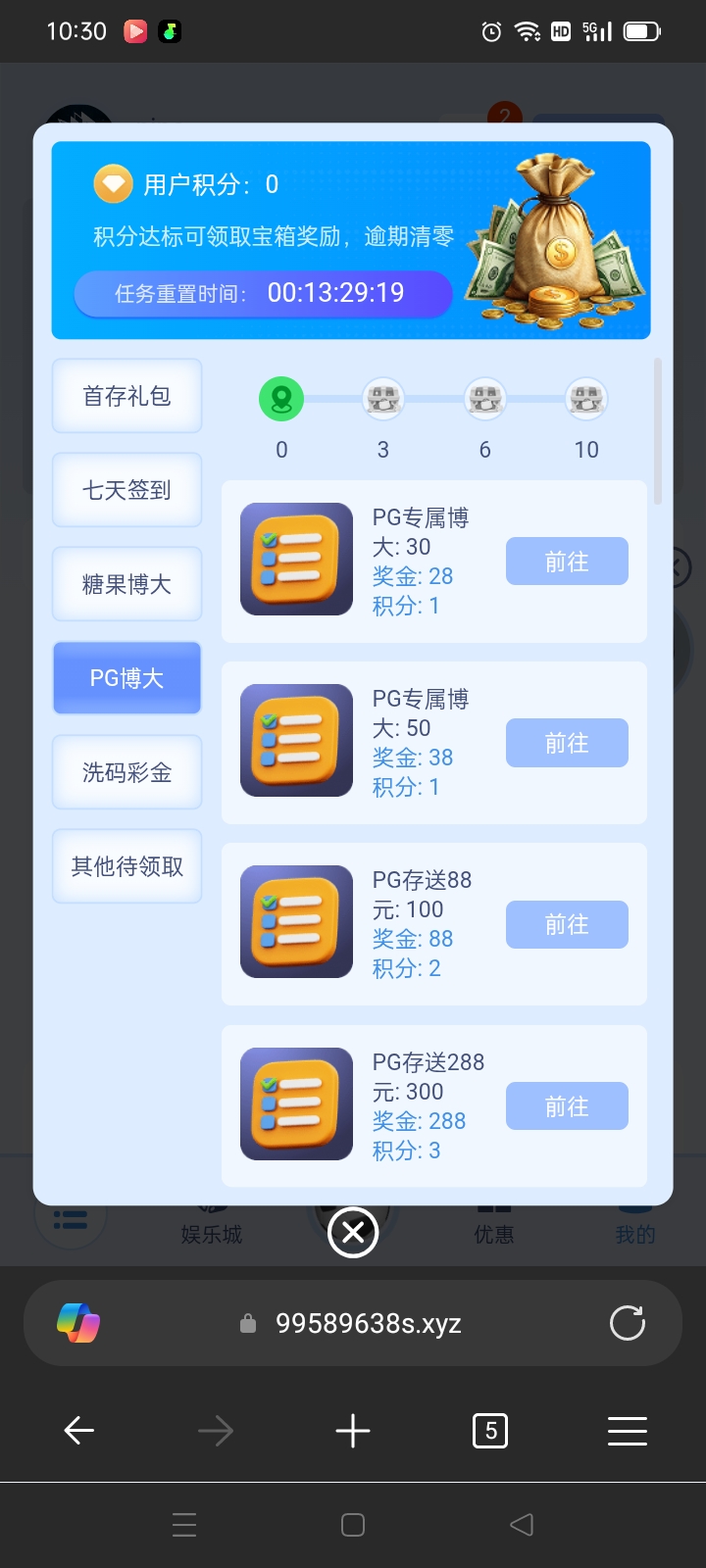Select the green location marker at milestone 0
This screenshot has width=706, height=1568.
[281, 399]
